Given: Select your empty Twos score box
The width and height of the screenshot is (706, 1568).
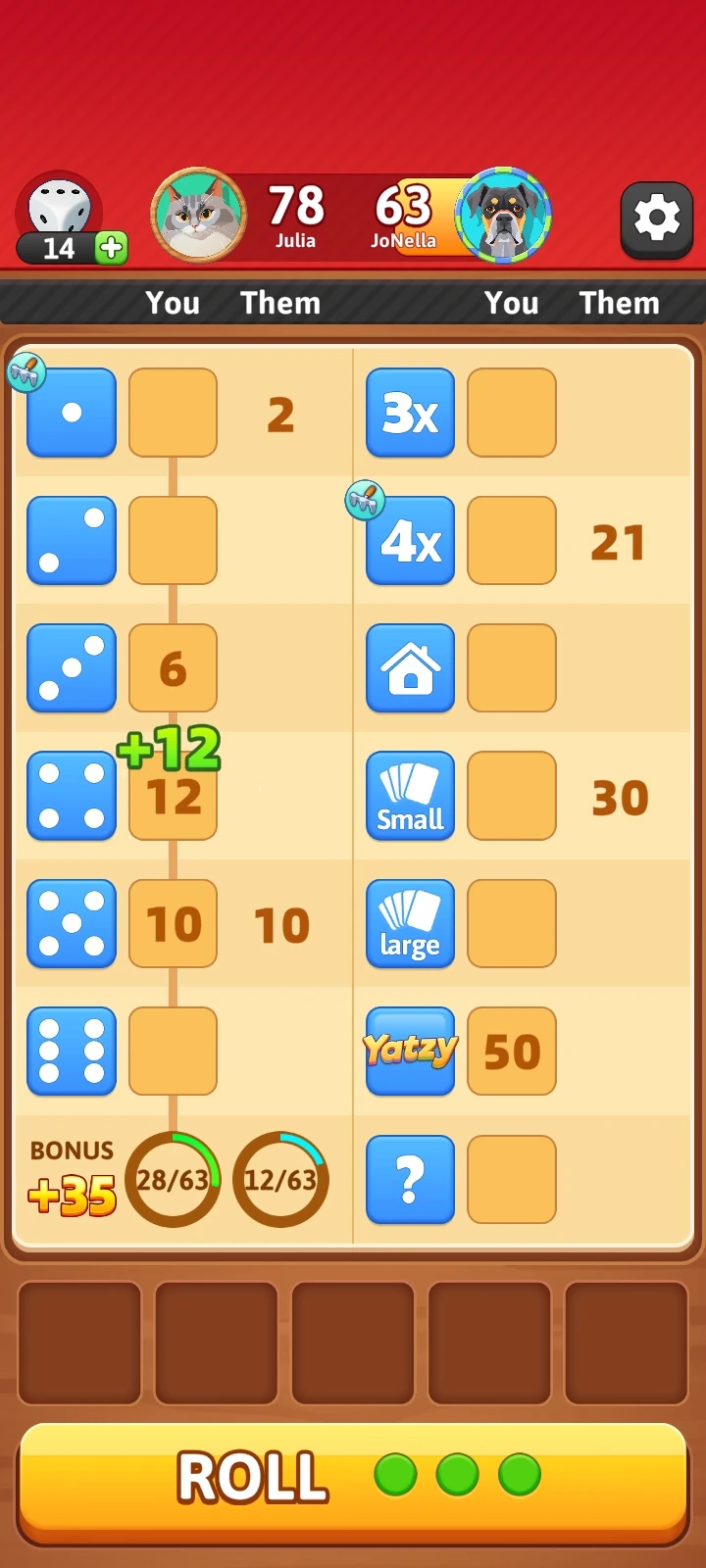Looking at the screenshot, I should [x=173, y=540].
